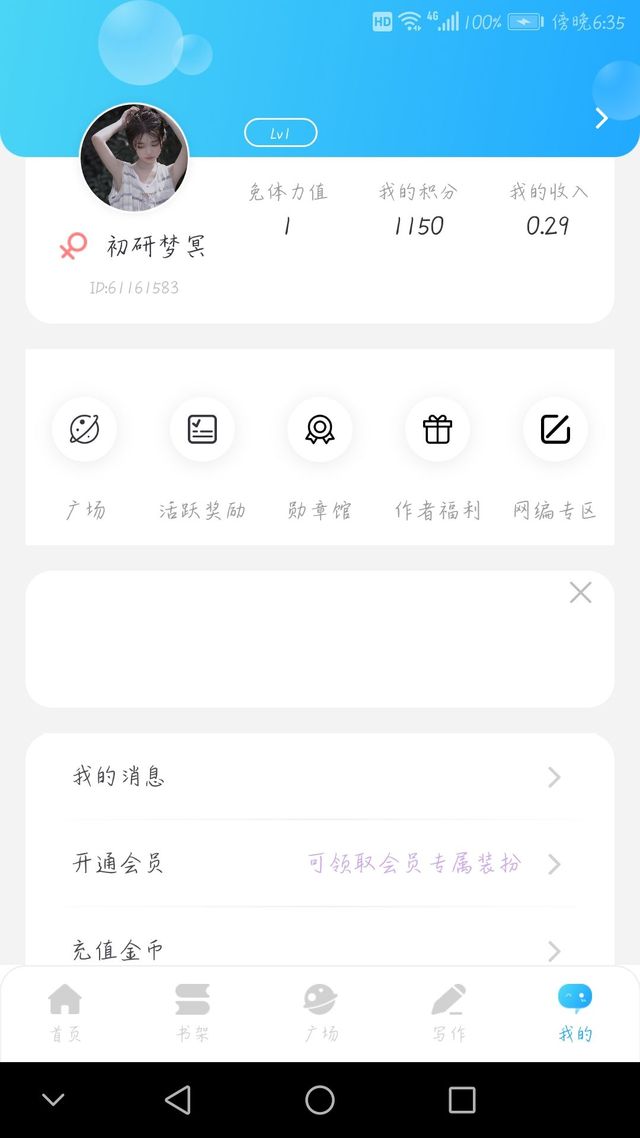
Task: Switch to the 广场 bottom tab
Action: pyautogui.click(x=320, y=1012)
